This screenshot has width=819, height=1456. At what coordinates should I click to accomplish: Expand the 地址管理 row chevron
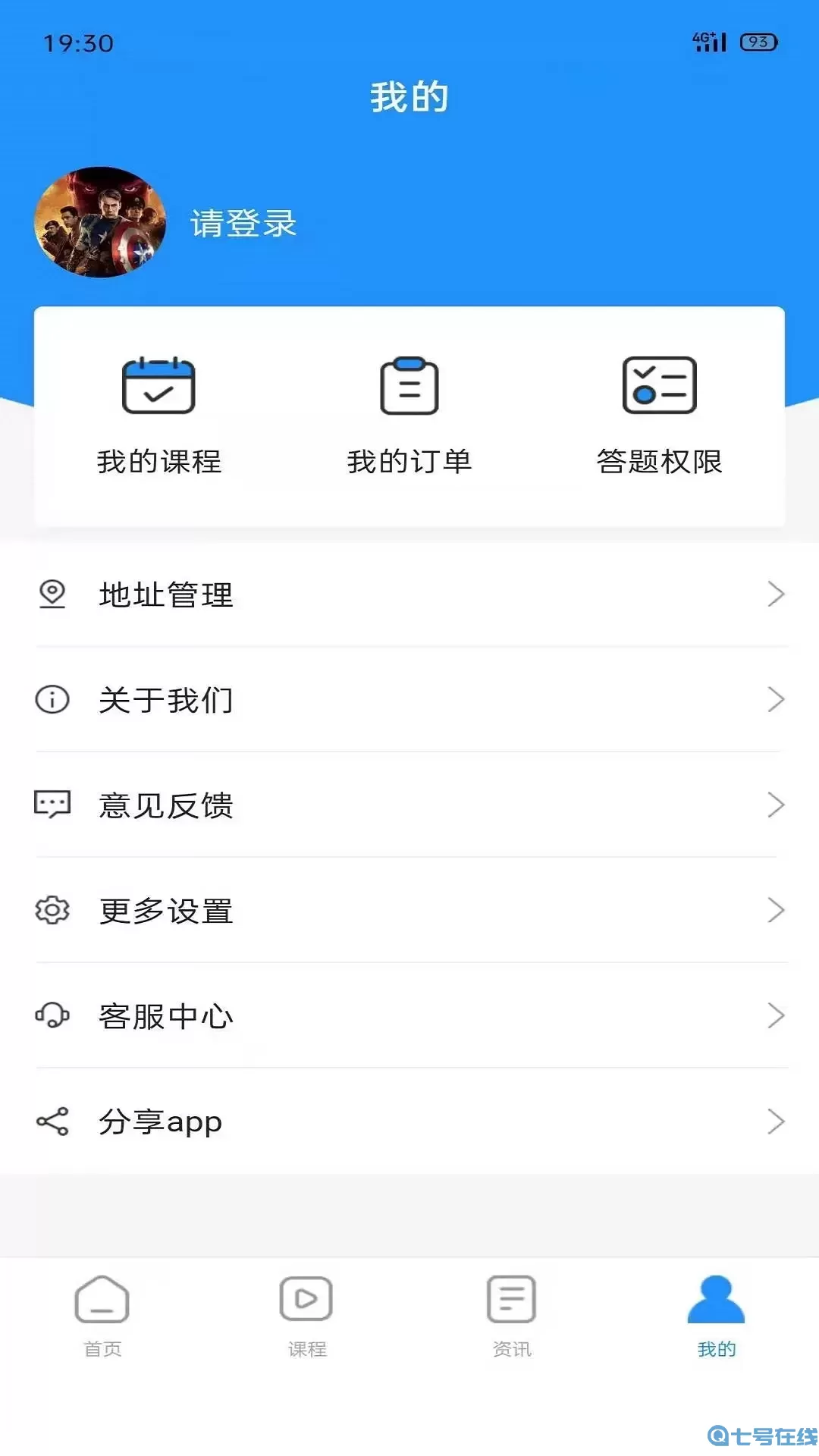tap(777, 595)
